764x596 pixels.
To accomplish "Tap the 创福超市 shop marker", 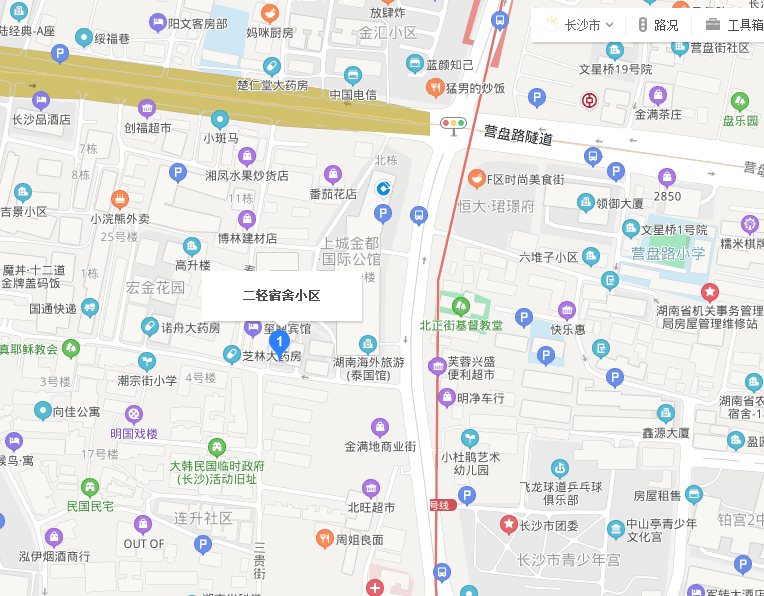I will coord(147,109).
